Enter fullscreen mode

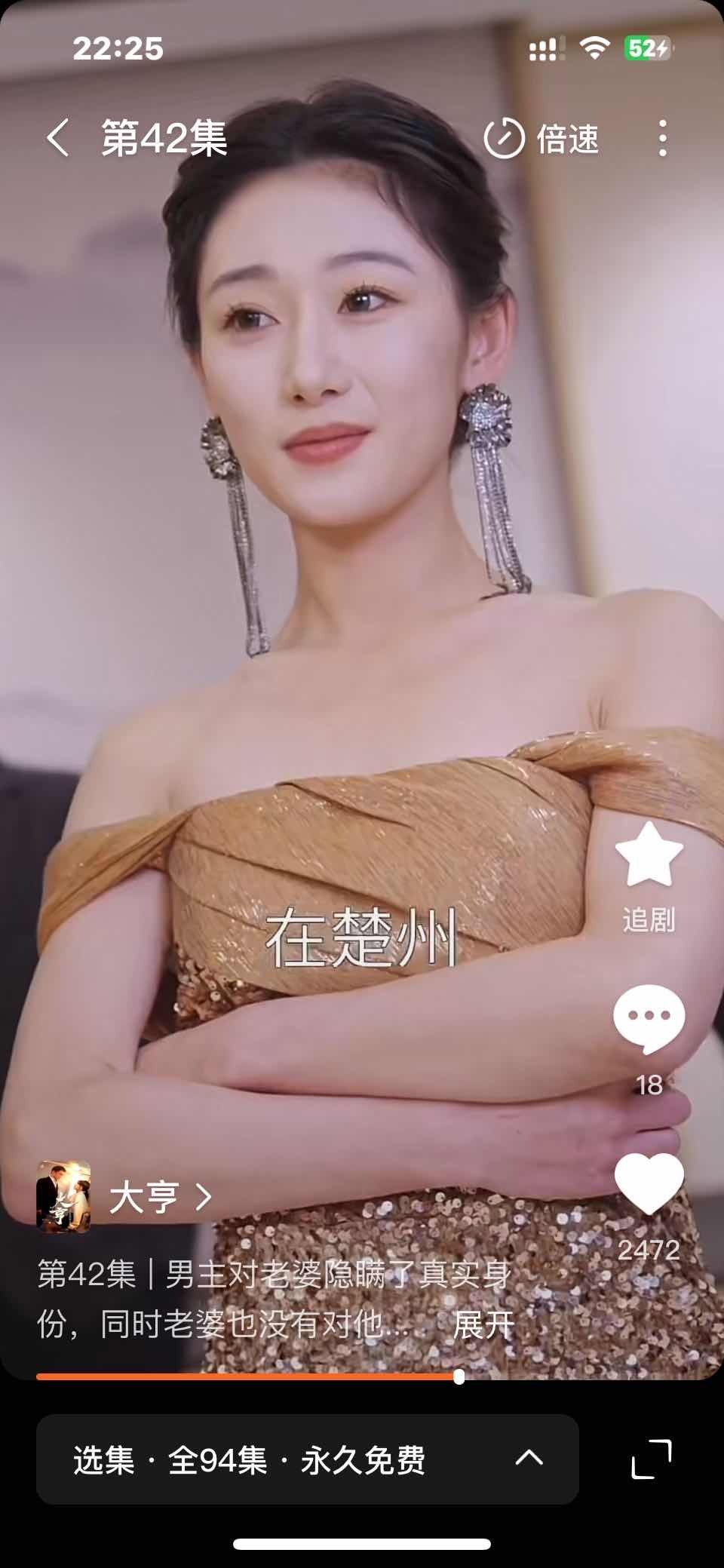[x=651, y=1459]
